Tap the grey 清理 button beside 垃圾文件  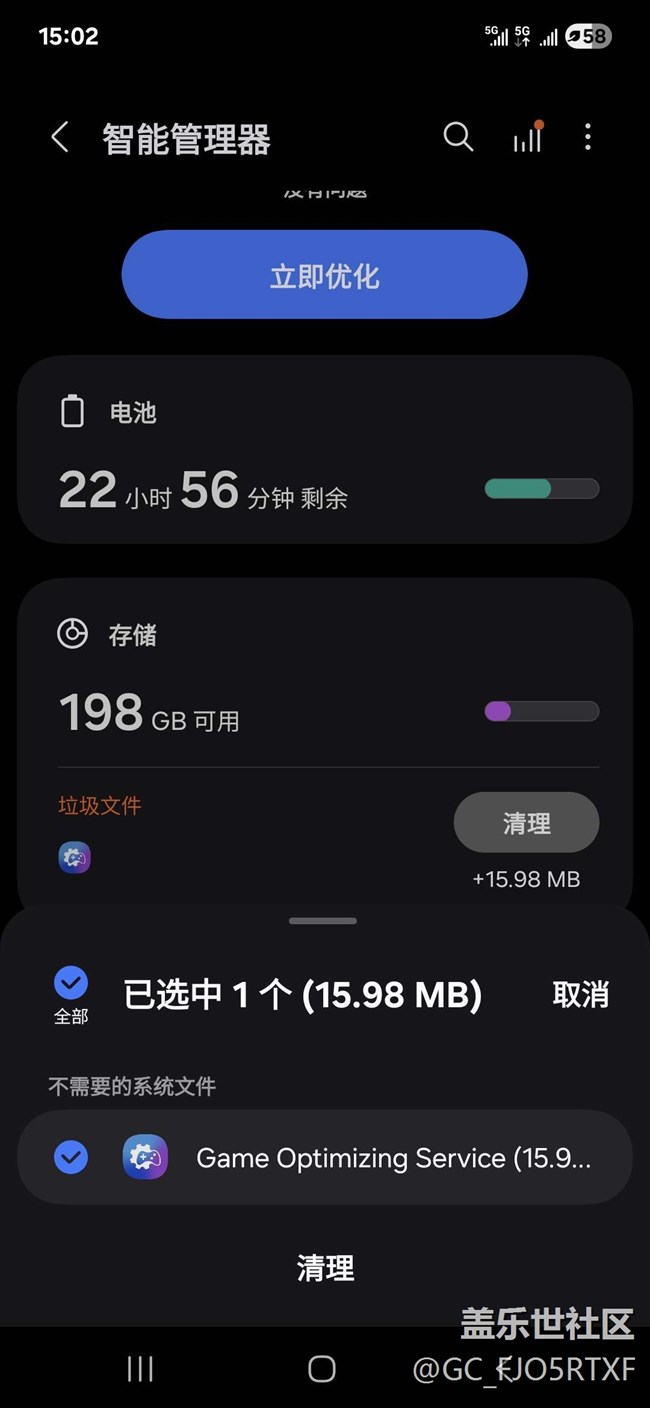tap(526, 823)
